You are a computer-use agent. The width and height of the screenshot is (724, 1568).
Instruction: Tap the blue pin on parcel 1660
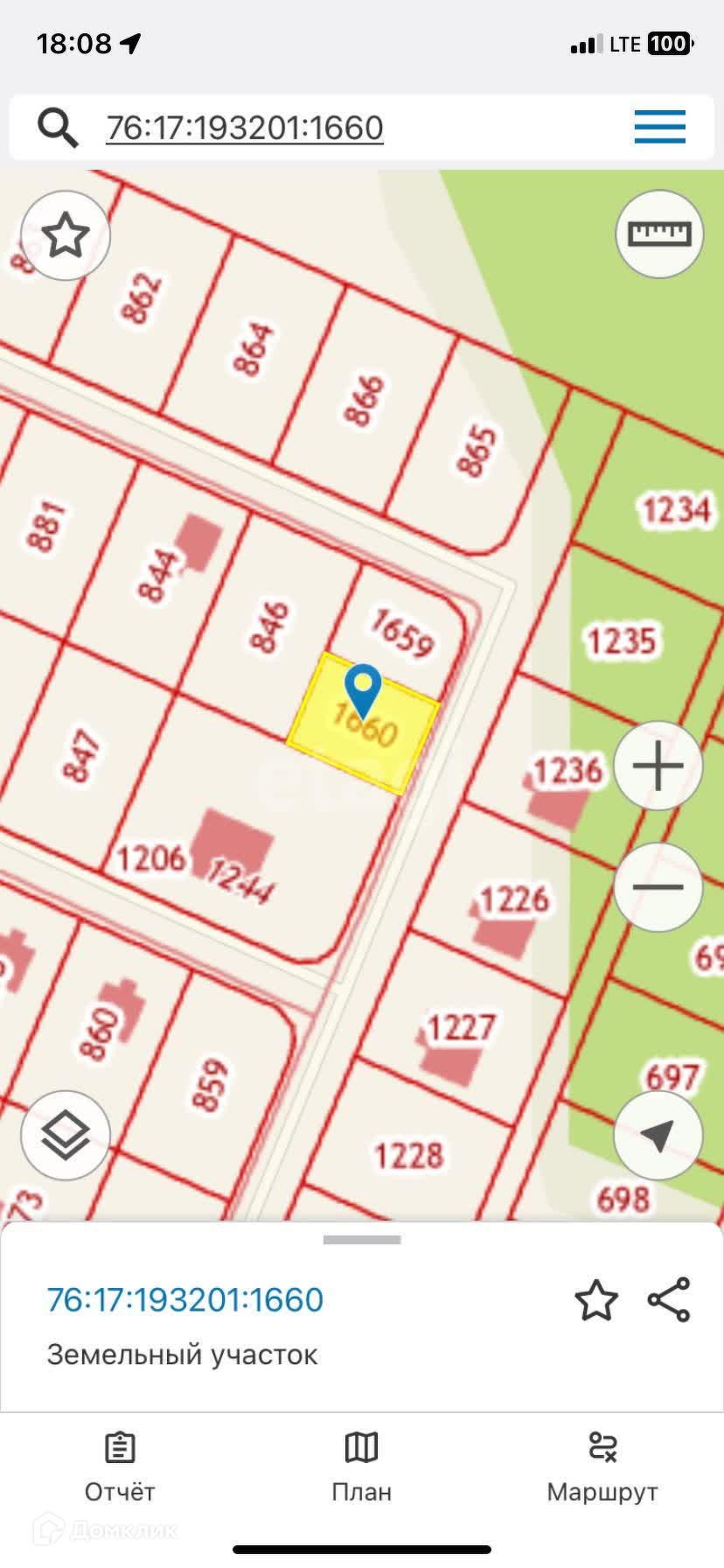[x=363, y=689]
